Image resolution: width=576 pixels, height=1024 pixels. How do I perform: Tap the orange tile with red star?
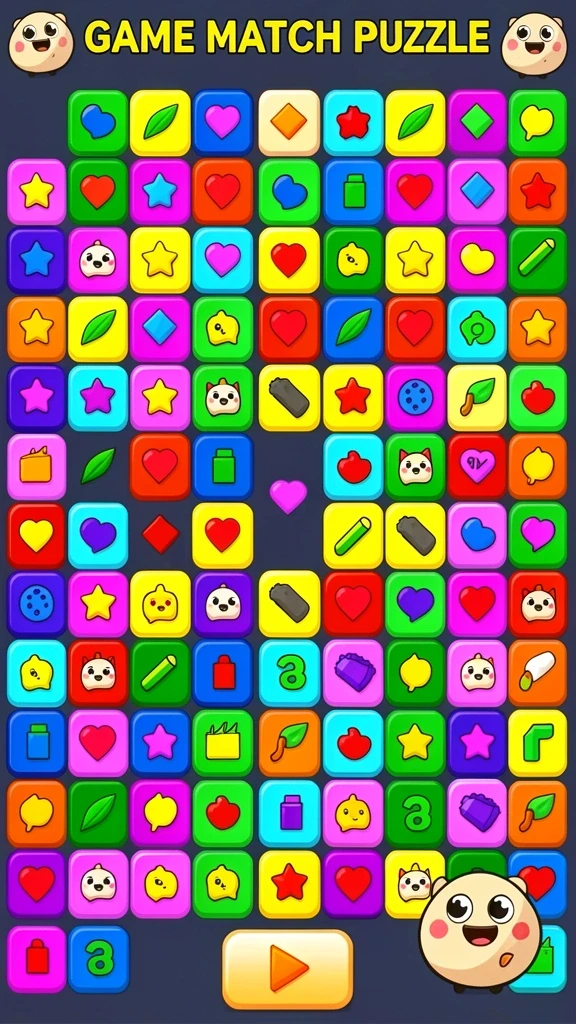tap(538, 191)
